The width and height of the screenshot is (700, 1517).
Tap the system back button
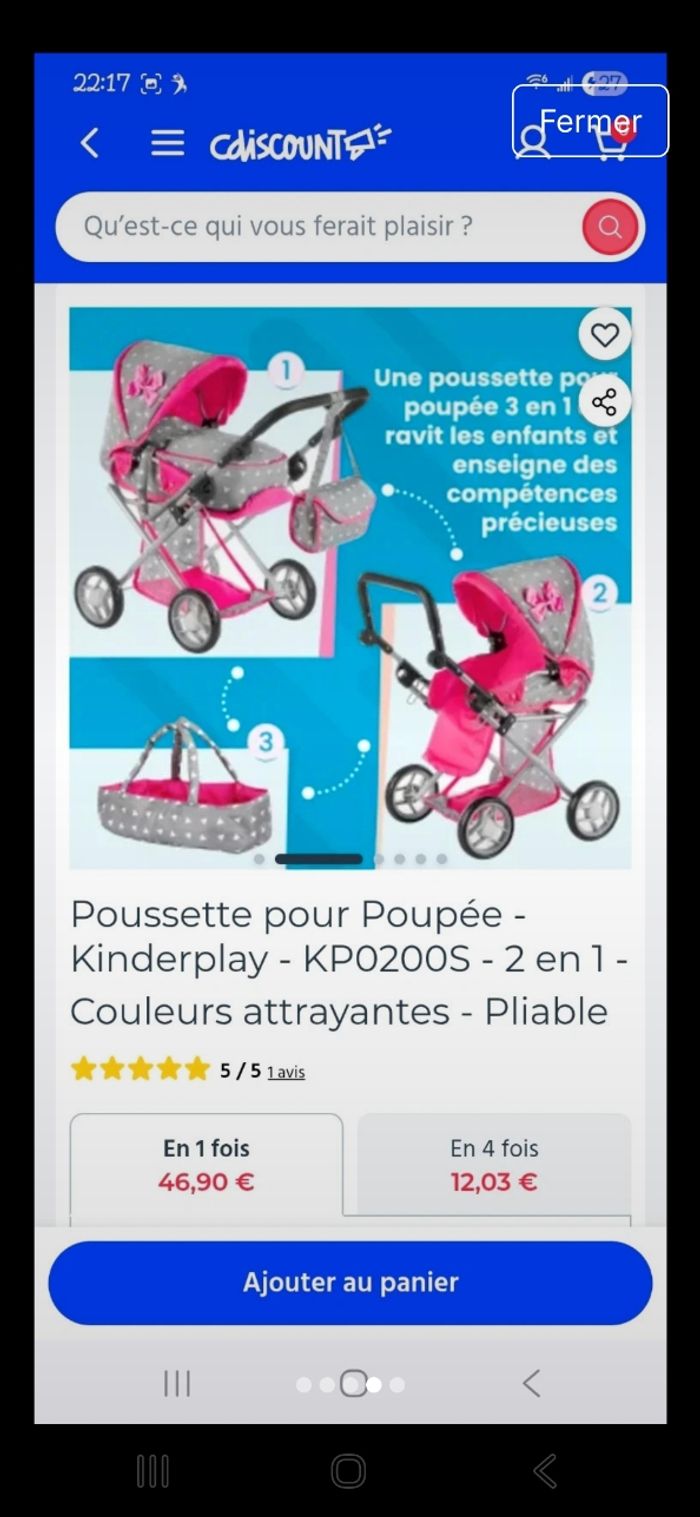545,1471
